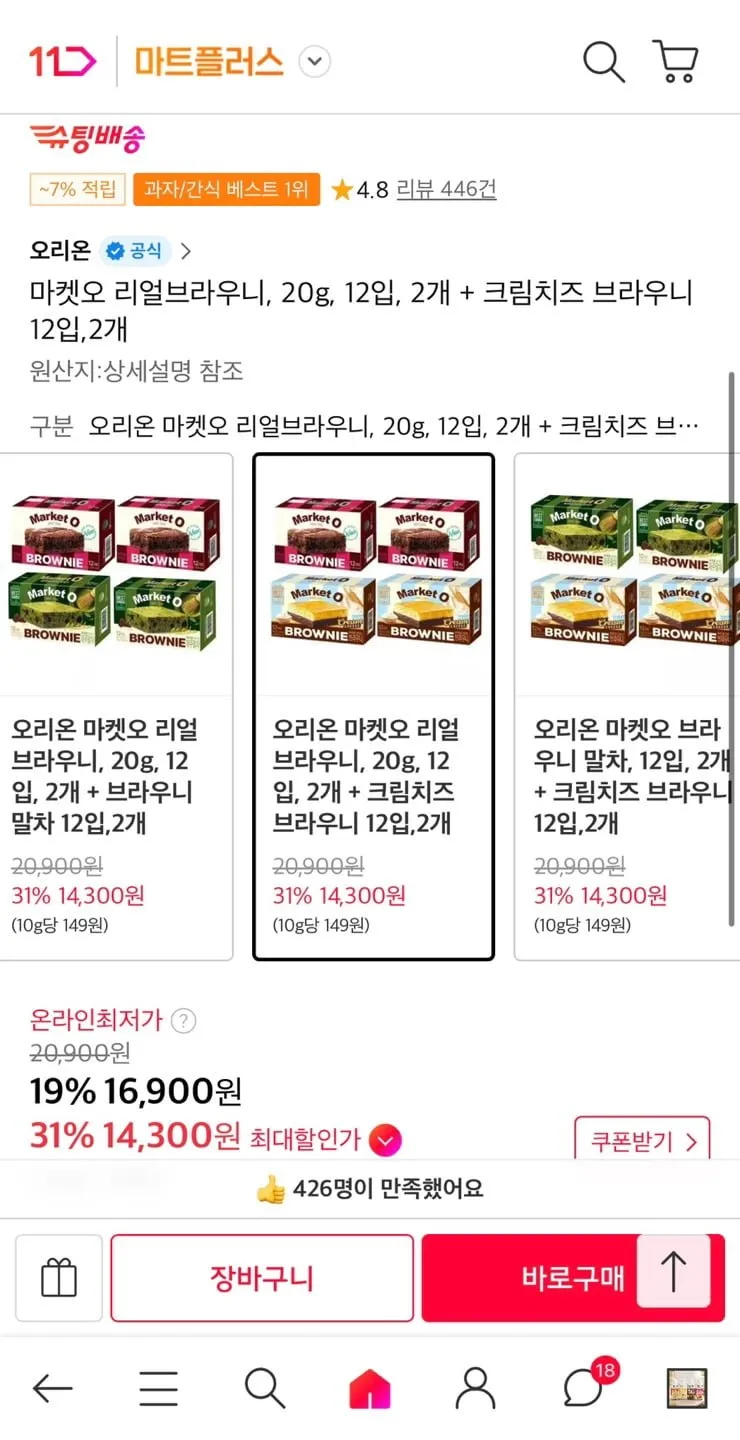Send this product as a gift

[58, 1278]
